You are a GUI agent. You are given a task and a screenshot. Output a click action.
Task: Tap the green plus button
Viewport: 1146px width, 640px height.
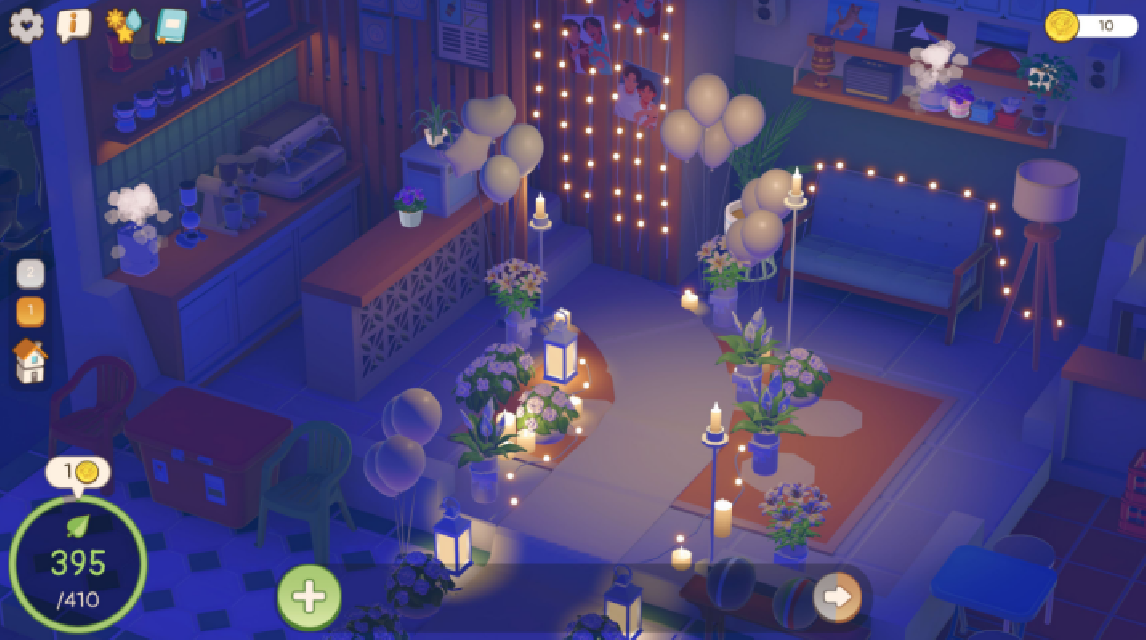[308, 597]
